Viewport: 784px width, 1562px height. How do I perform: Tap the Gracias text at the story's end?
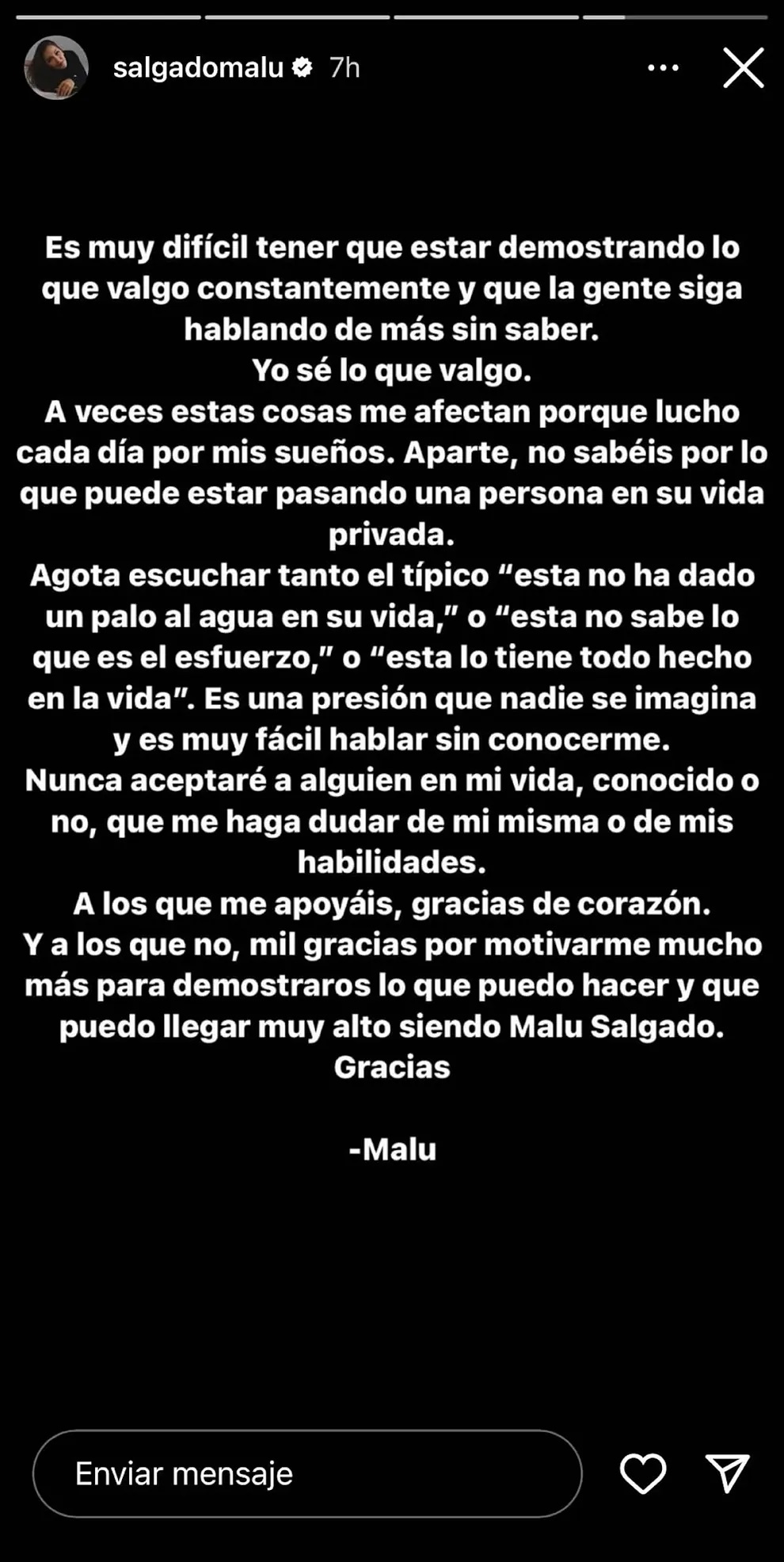[x=392, y=1065]
